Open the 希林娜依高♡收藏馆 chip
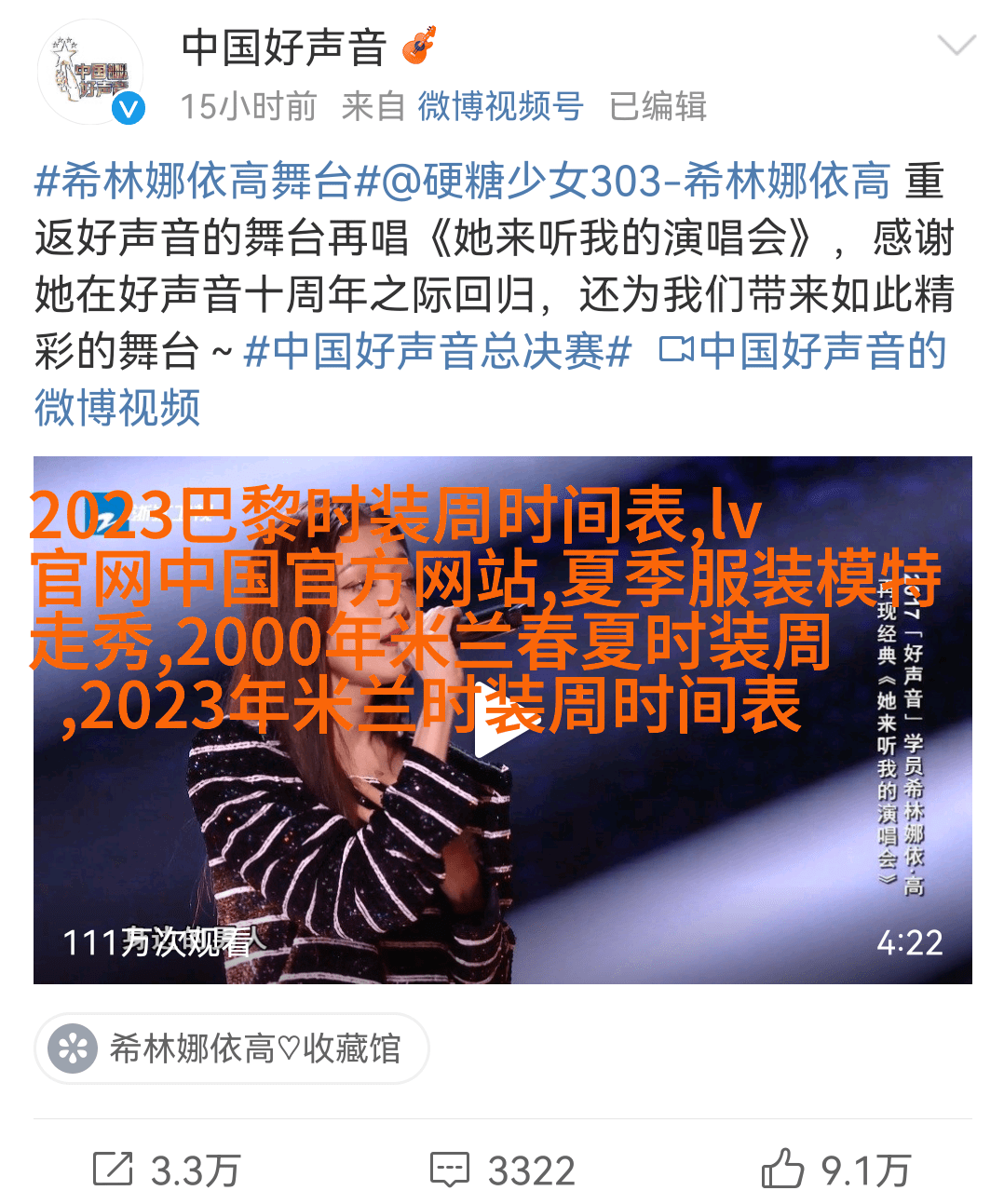 (232, 1048)
